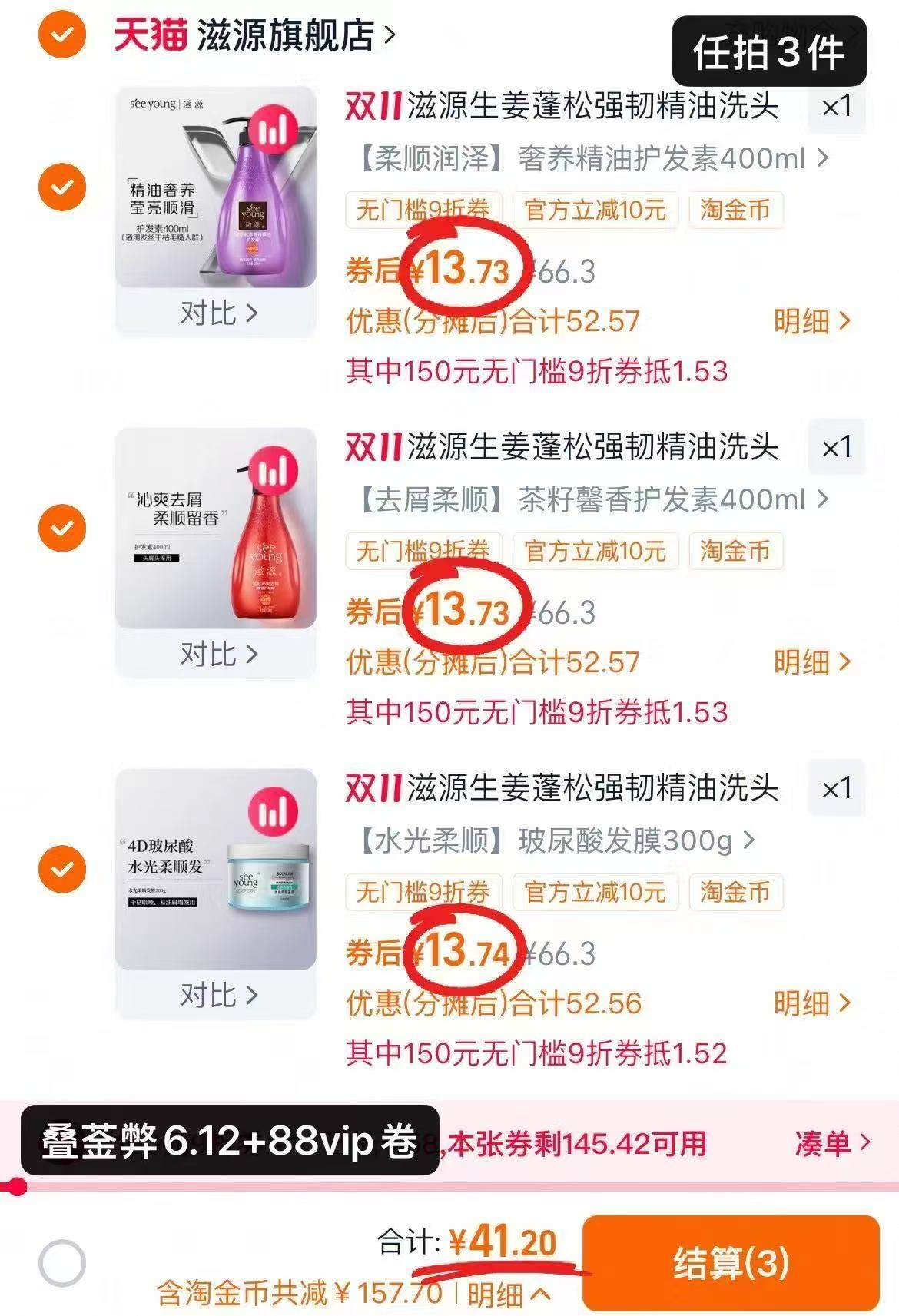The width and height of the screenshot is (899, 1316).
Task: Deselect the 奢养精油护发素 item checkbox
Action: point(64,188)
